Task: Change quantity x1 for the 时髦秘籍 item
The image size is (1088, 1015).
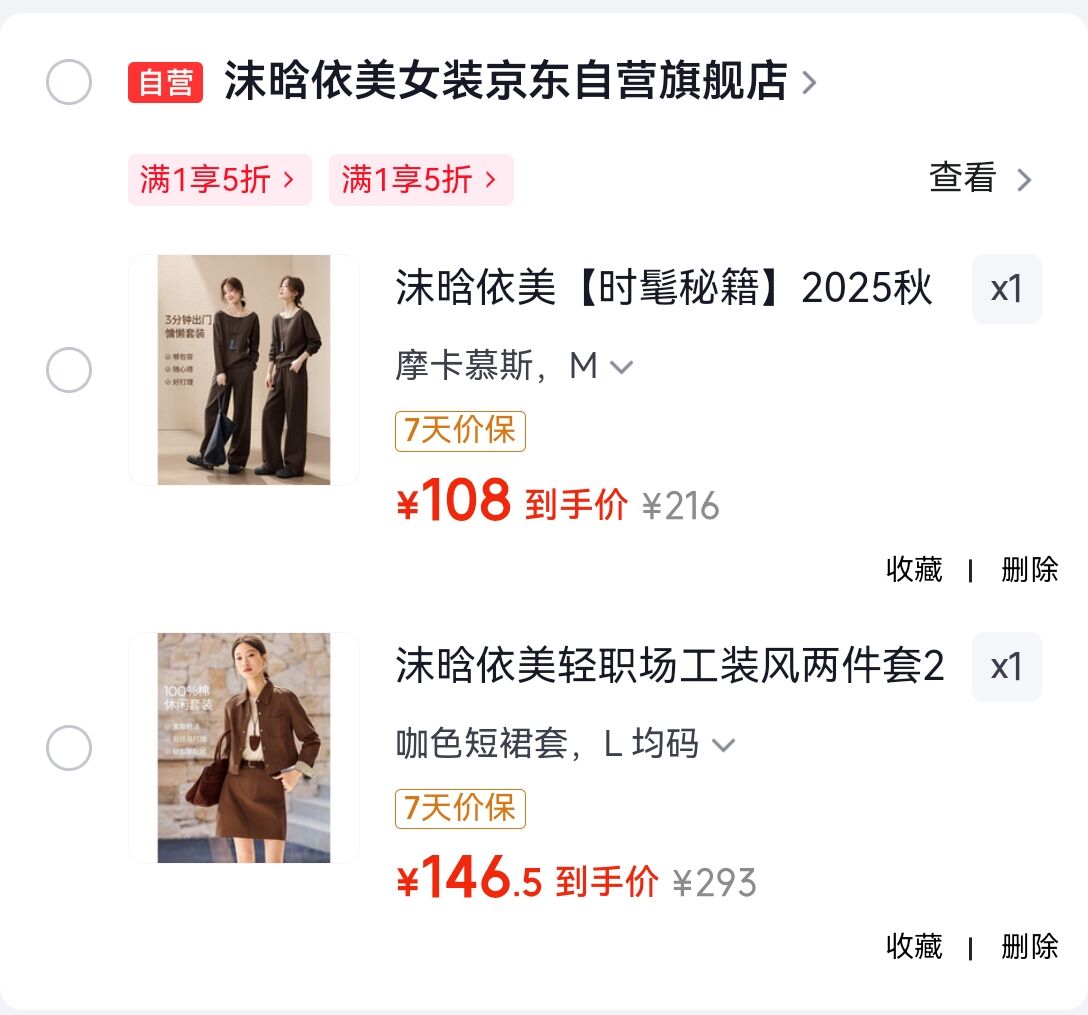Action: (1006, 289)
